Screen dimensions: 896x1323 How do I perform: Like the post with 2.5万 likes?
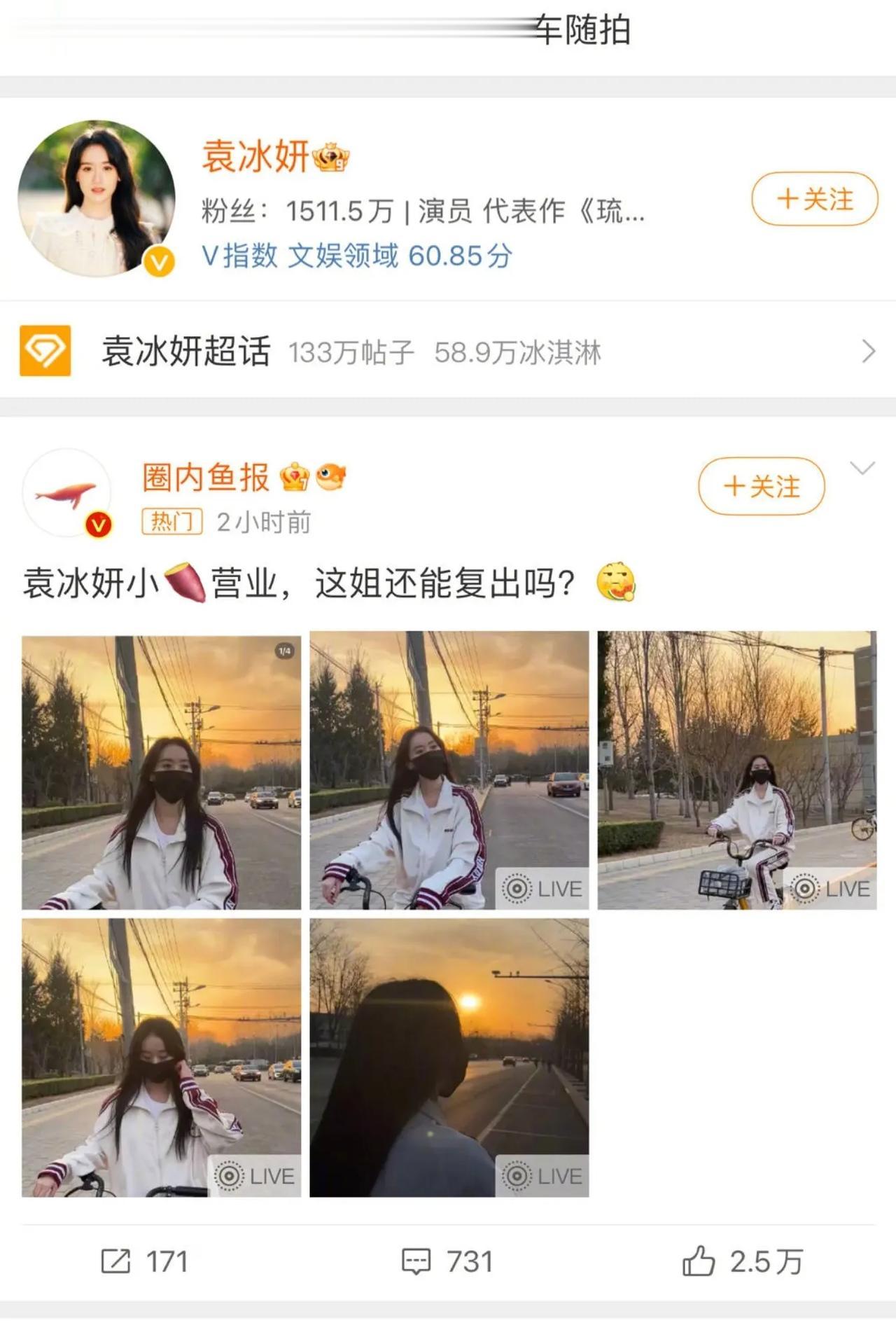tap(743, 1261)
